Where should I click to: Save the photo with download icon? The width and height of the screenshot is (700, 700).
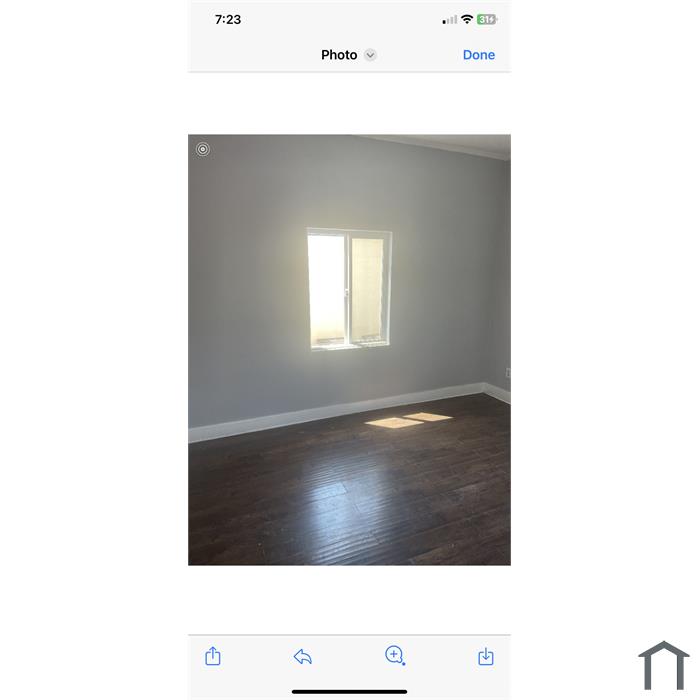click(x=486, y=657)
